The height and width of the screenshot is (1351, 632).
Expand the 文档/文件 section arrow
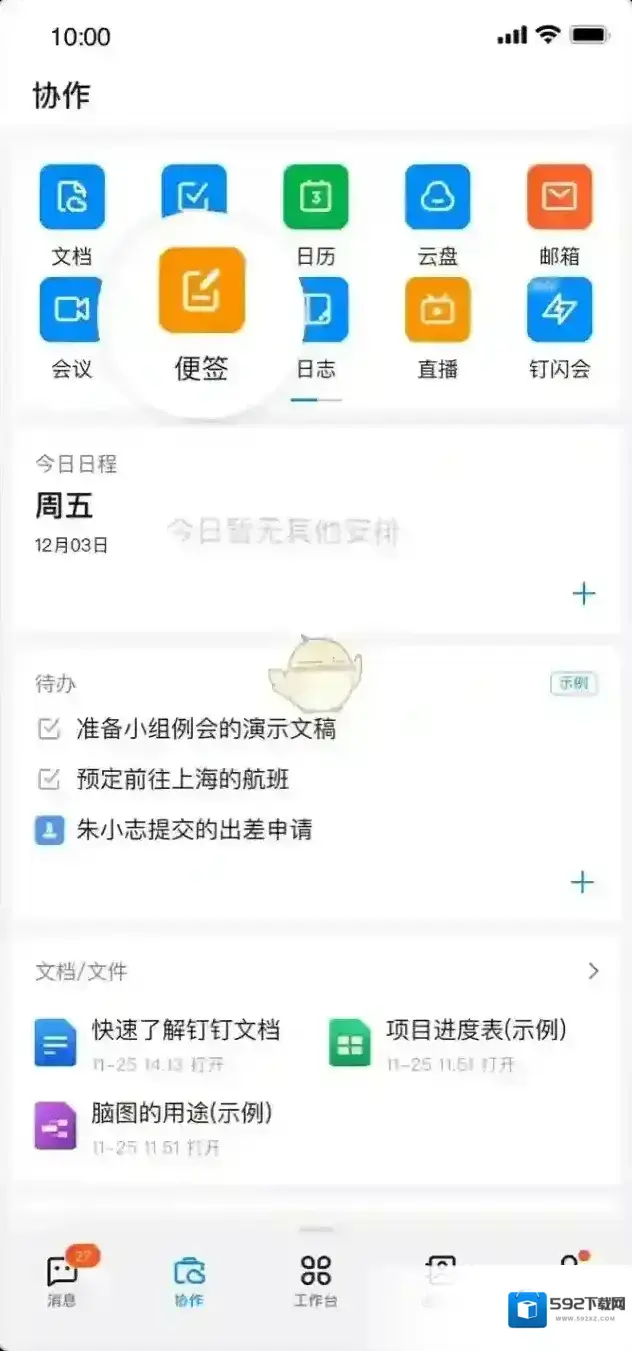click(593, 970)
